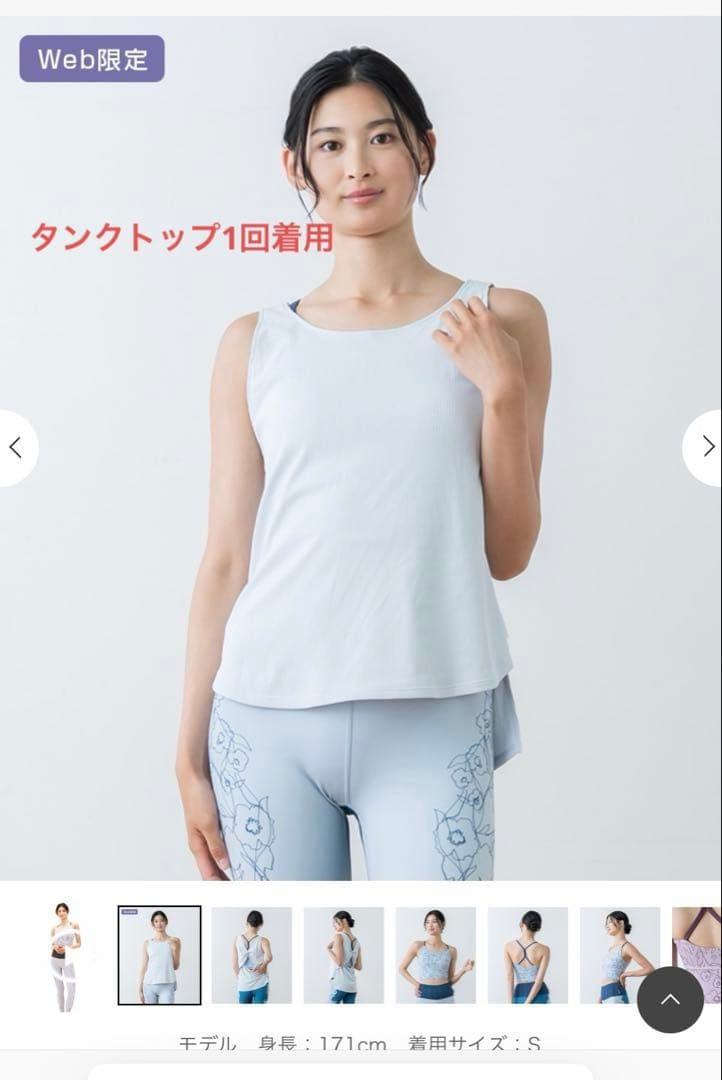Show the tank top back view looking sideways
Image resolution: width=722 pixels, height=1080 pixels.
click(x=343, y=956)
